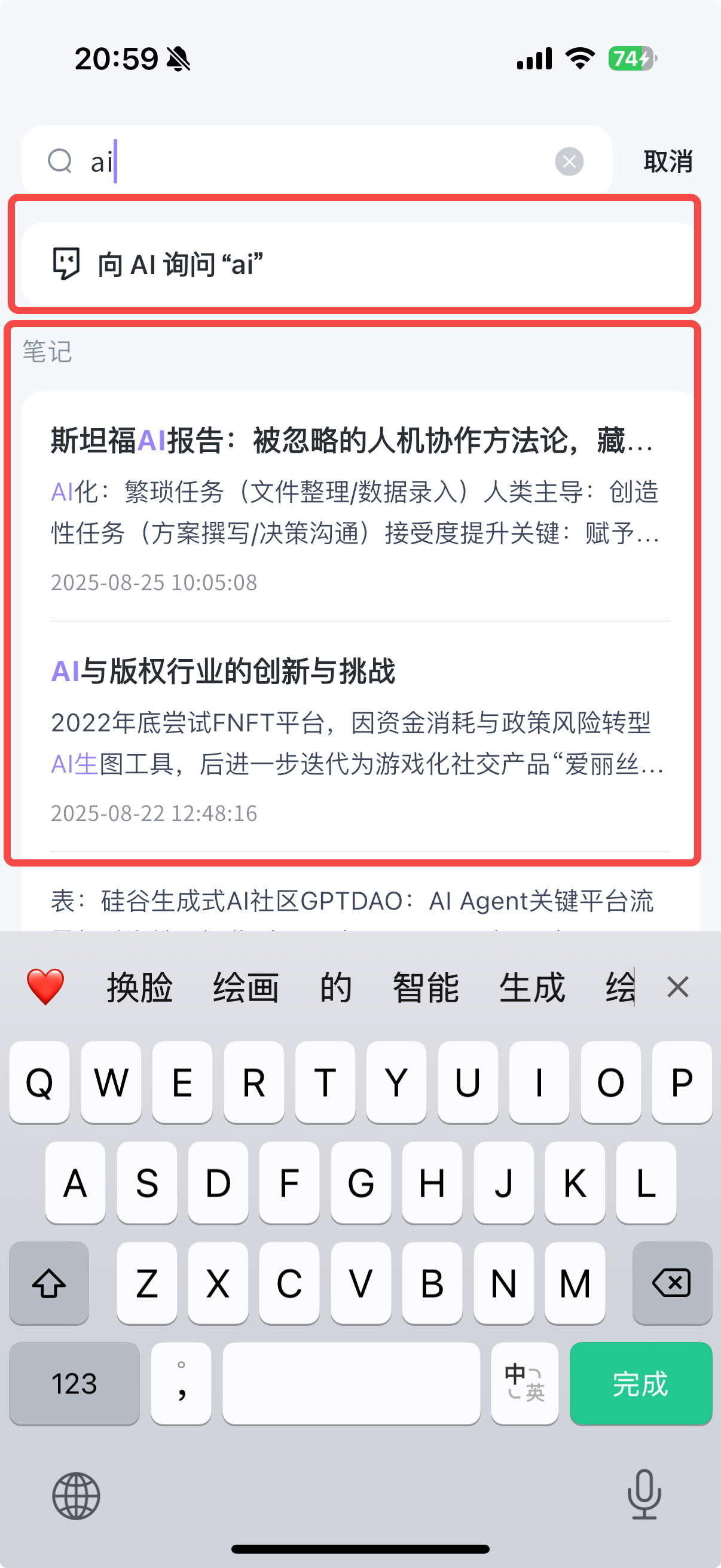The height and width of the screenshot is (1568, 721).
Task: Insert the heart emoji suggestion
Action: (45, 987)
